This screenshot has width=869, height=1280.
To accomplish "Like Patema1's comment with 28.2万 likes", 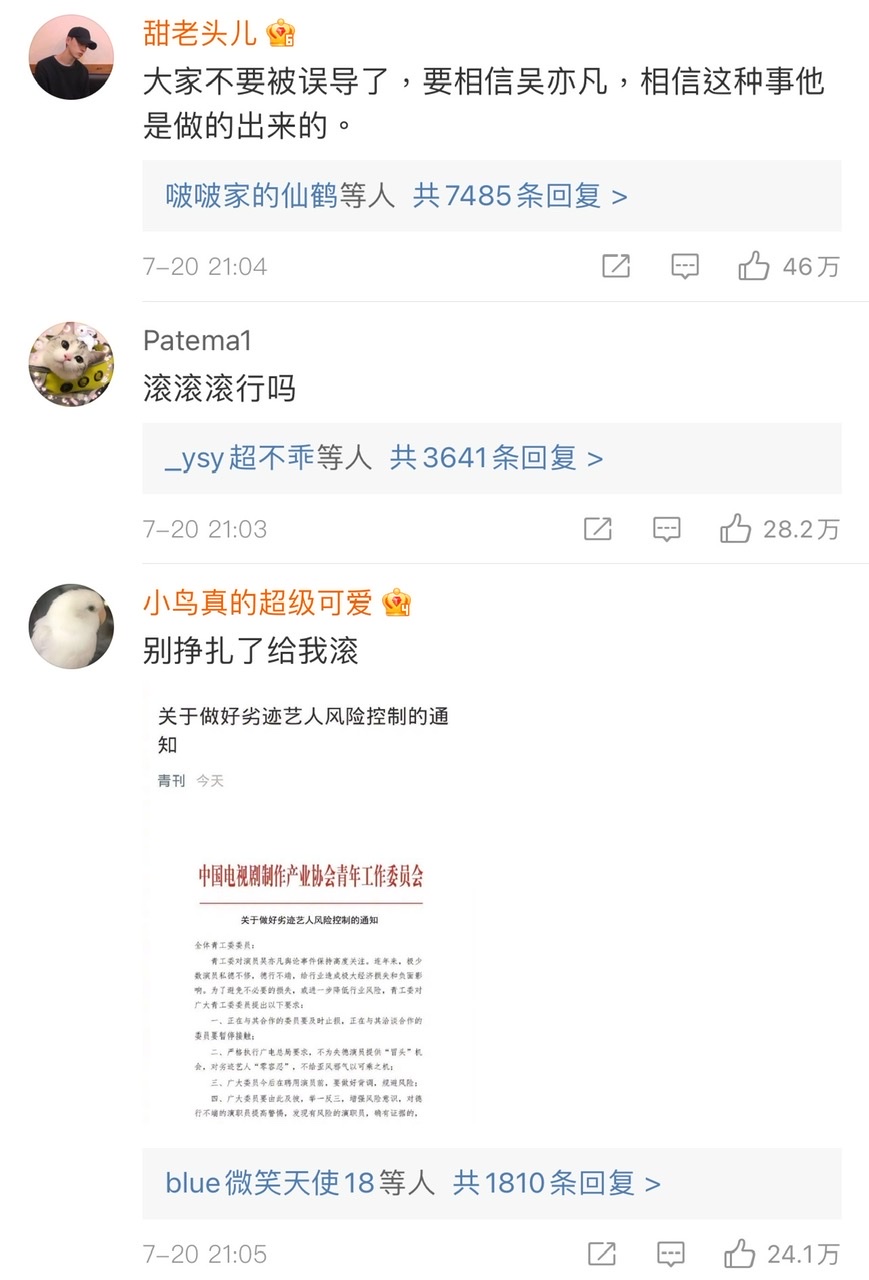I will tap(736, 529).
